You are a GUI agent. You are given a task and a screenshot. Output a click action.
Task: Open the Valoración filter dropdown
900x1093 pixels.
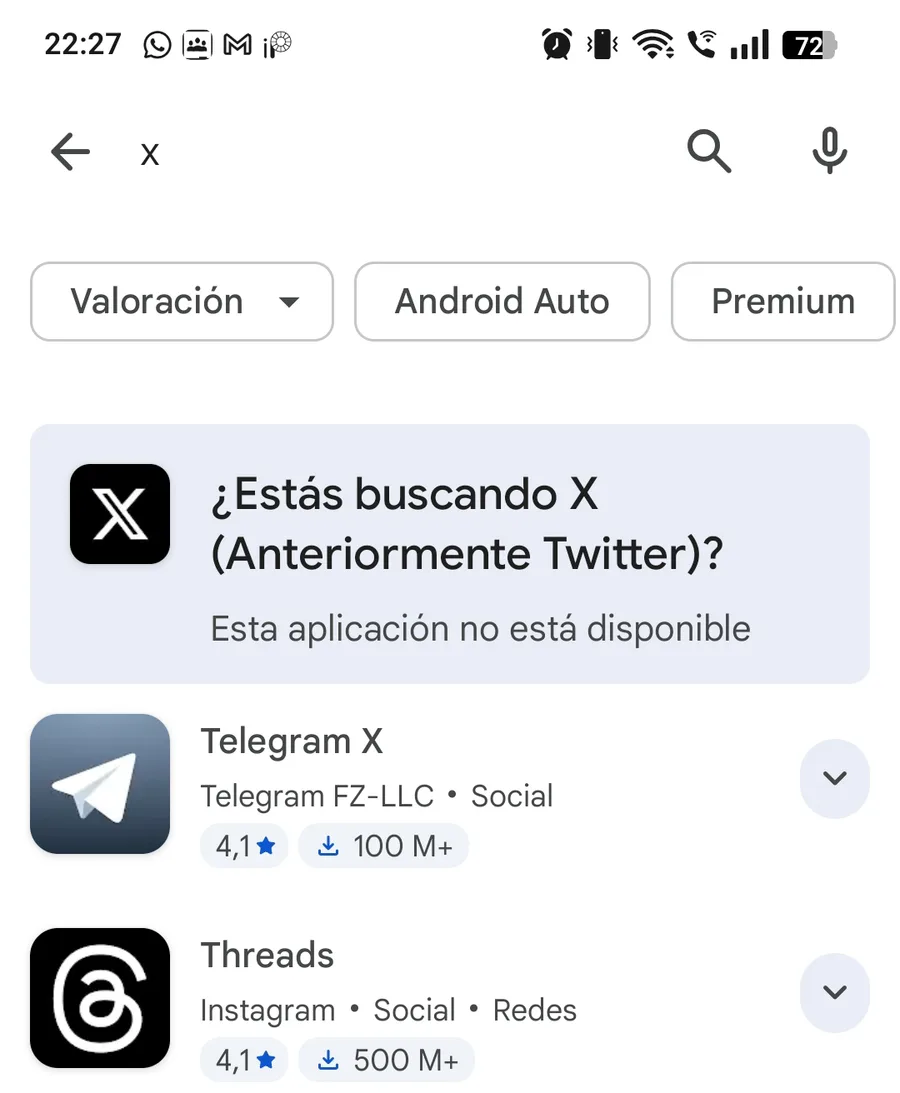[x=182, y=301]
